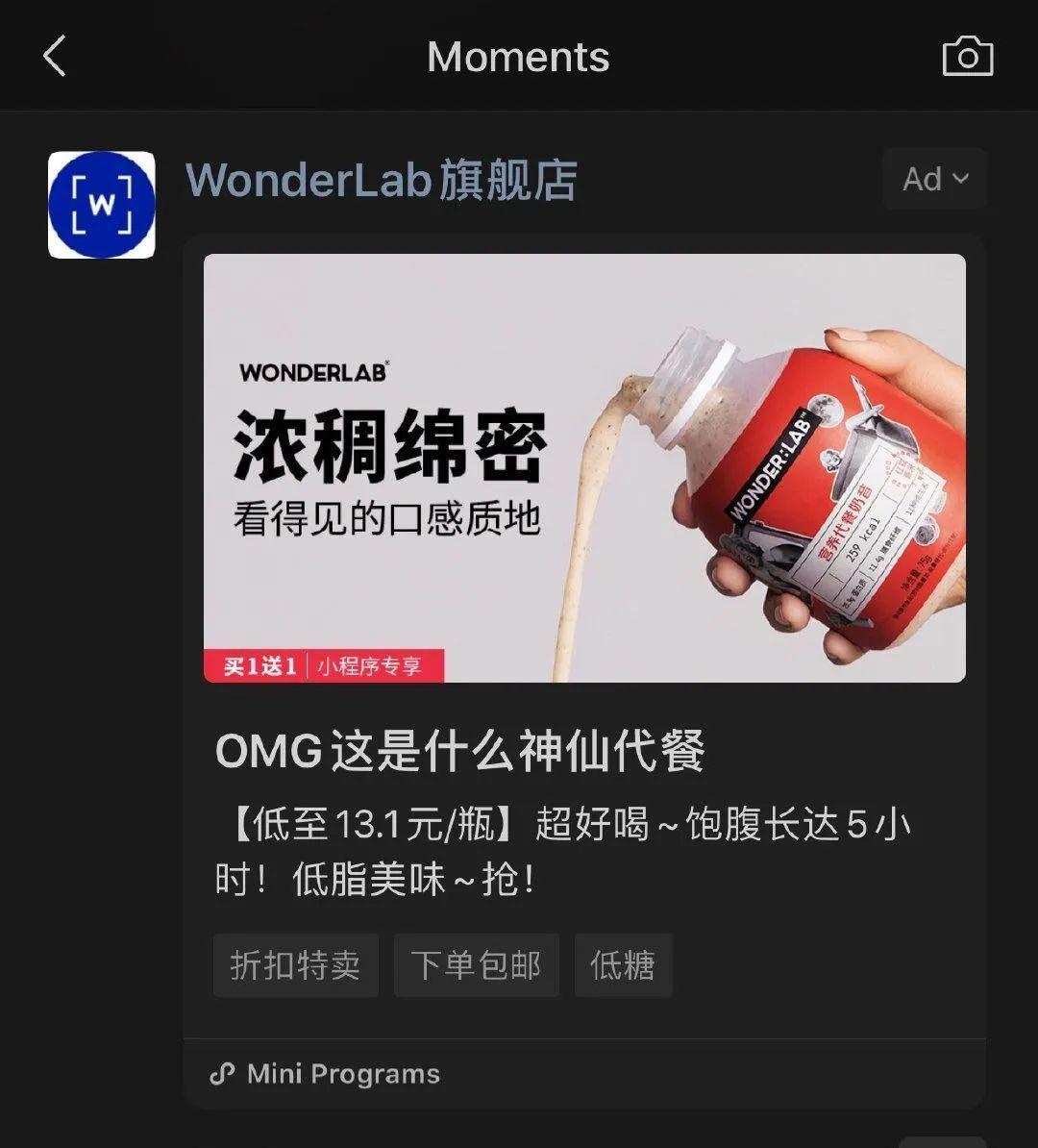This screenshot has height=1148, width=1038.
Task: Tap the WonderLab 旗舰店 account name
Action: tap(381, 181)
